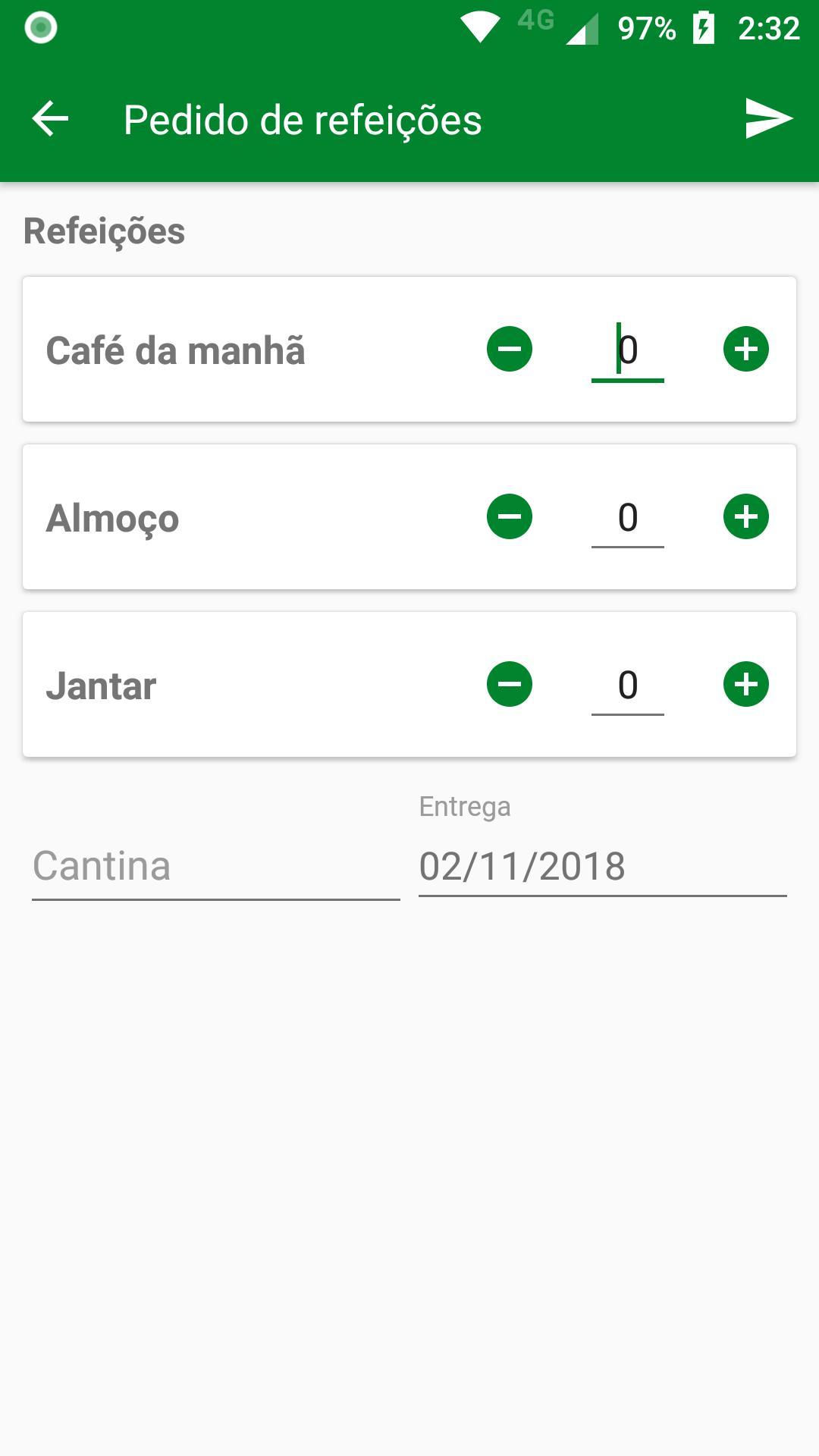The height and width of the screenshot is (1456, 819).
Task: Change the Entrega delivery date
Action: pos(603,866)
